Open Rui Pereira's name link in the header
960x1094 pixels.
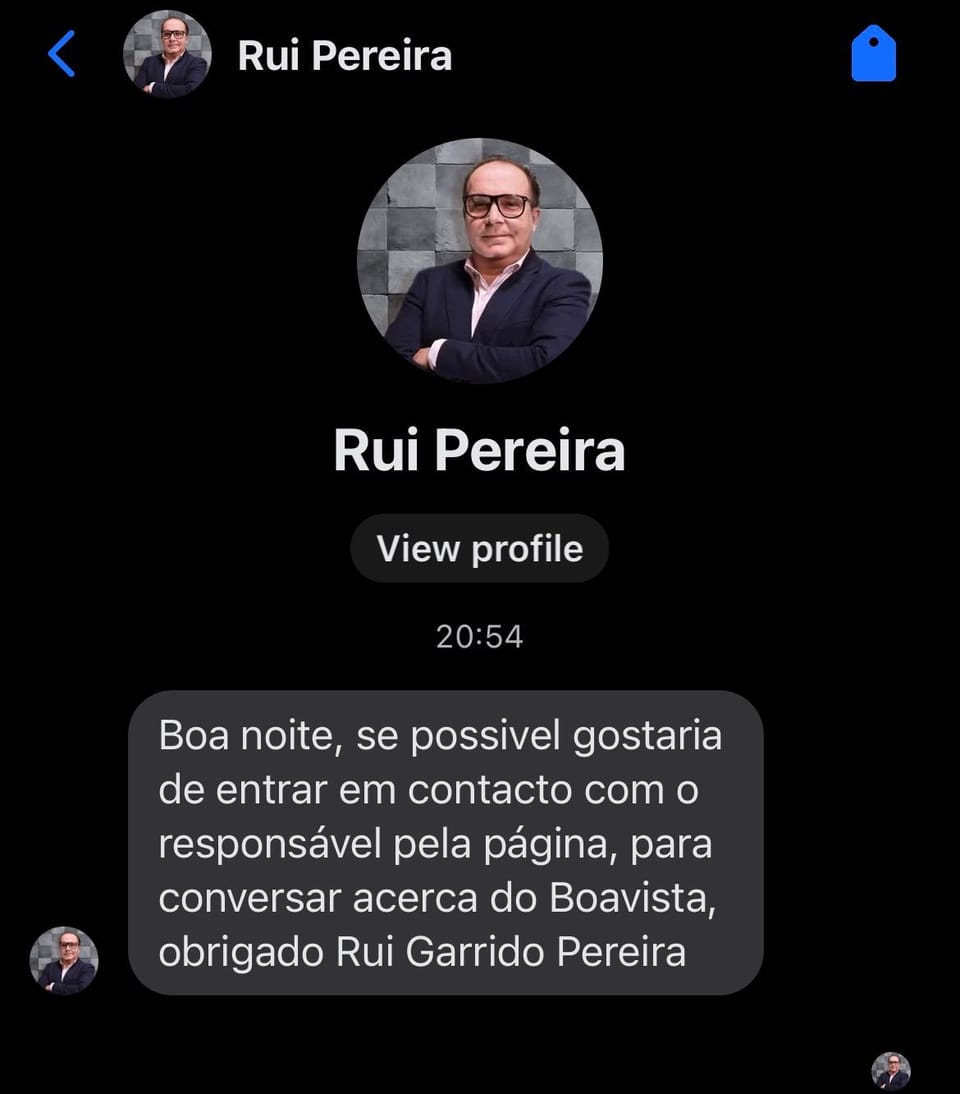(x=344, y=54)
